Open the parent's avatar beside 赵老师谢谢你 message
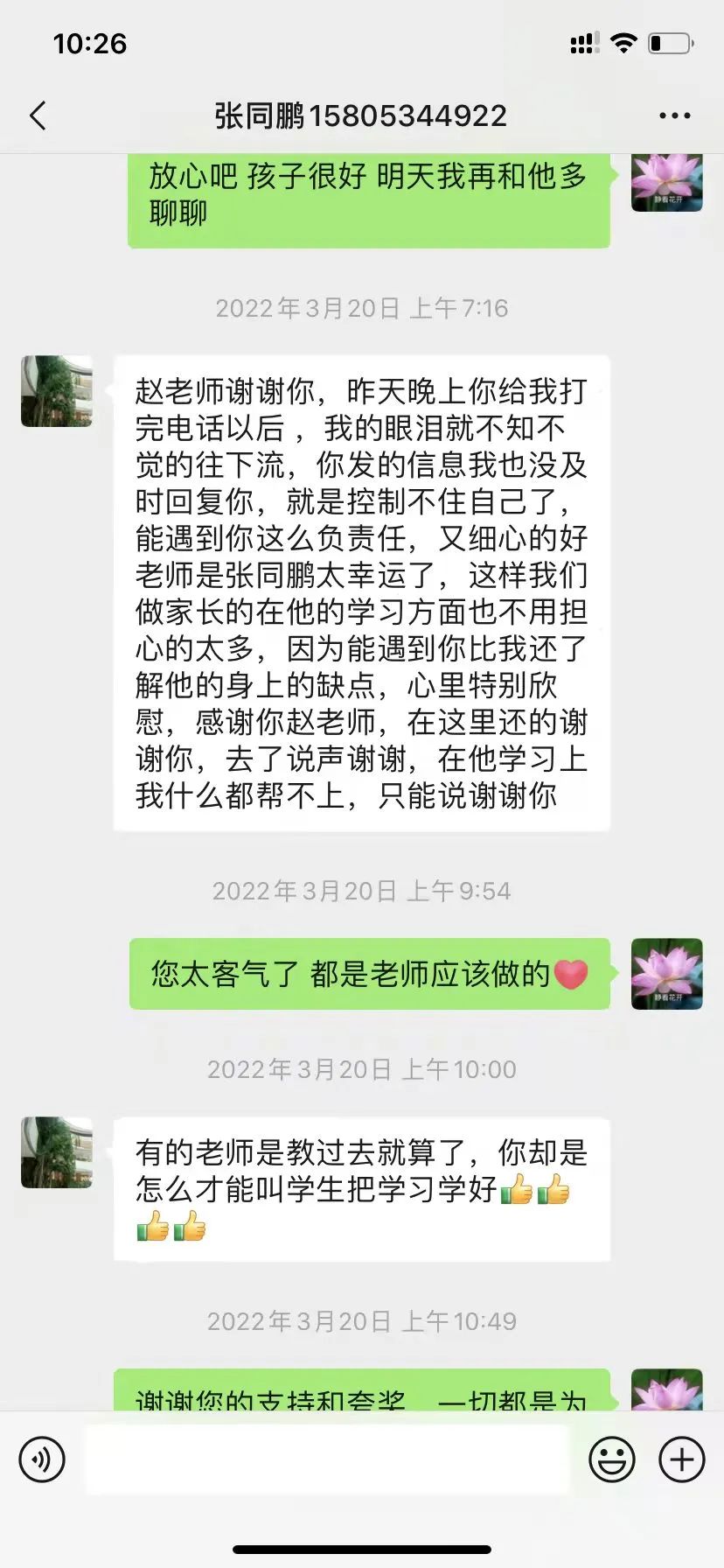This screenshot has height=1568, width=724. pos(57,391)
